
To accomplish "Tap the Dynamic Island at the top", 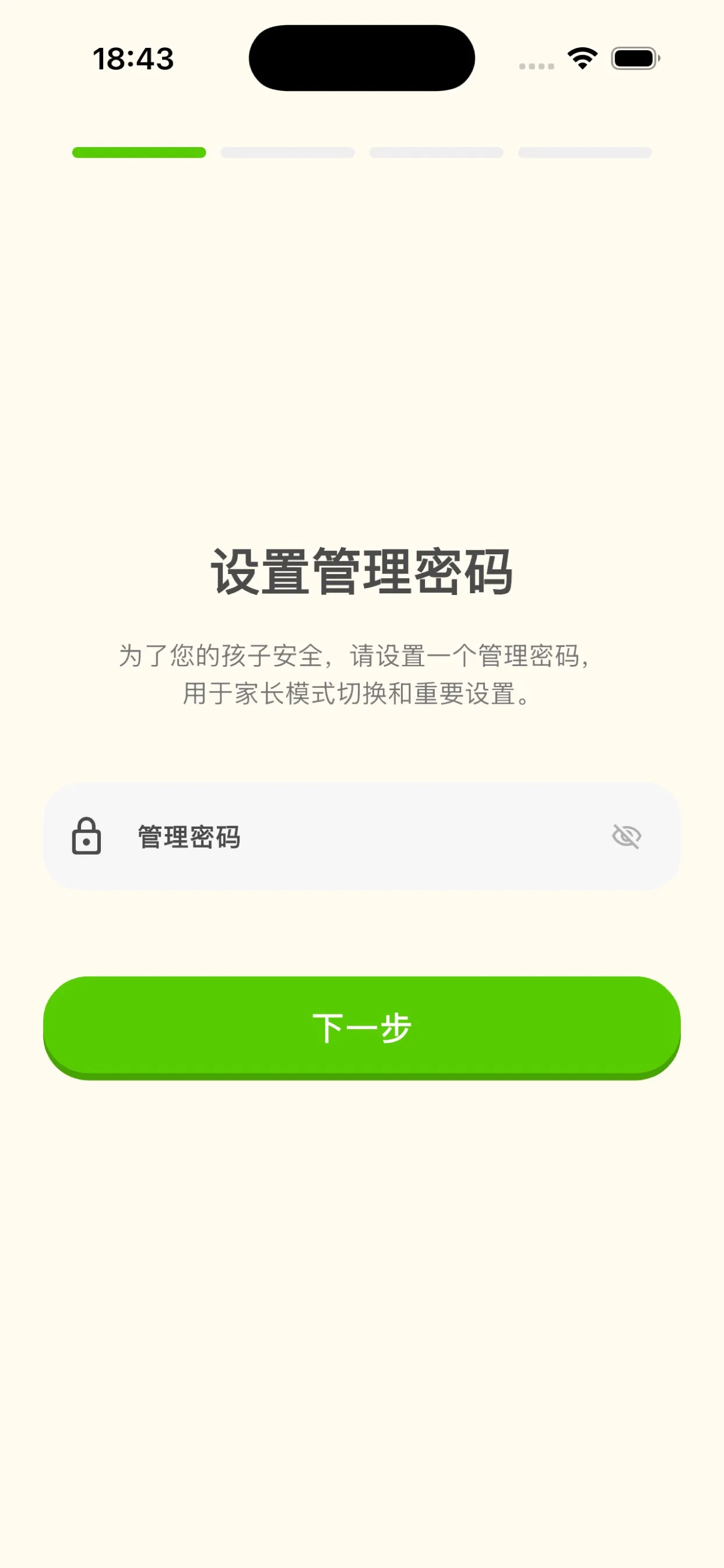I will (362, 59).
